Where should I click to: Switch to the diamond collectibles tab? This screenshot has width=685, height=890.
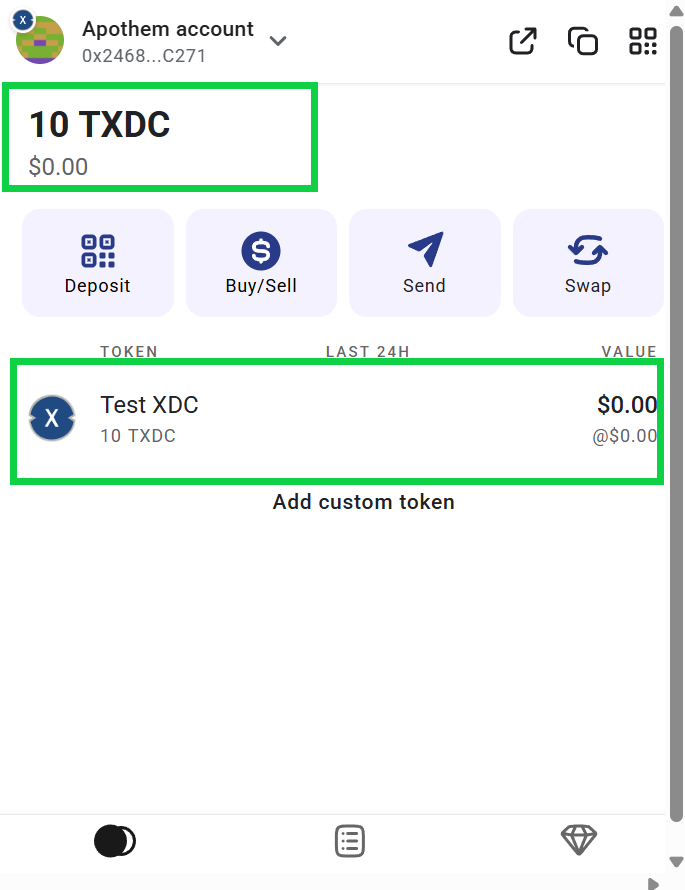(x=579, y=840)
